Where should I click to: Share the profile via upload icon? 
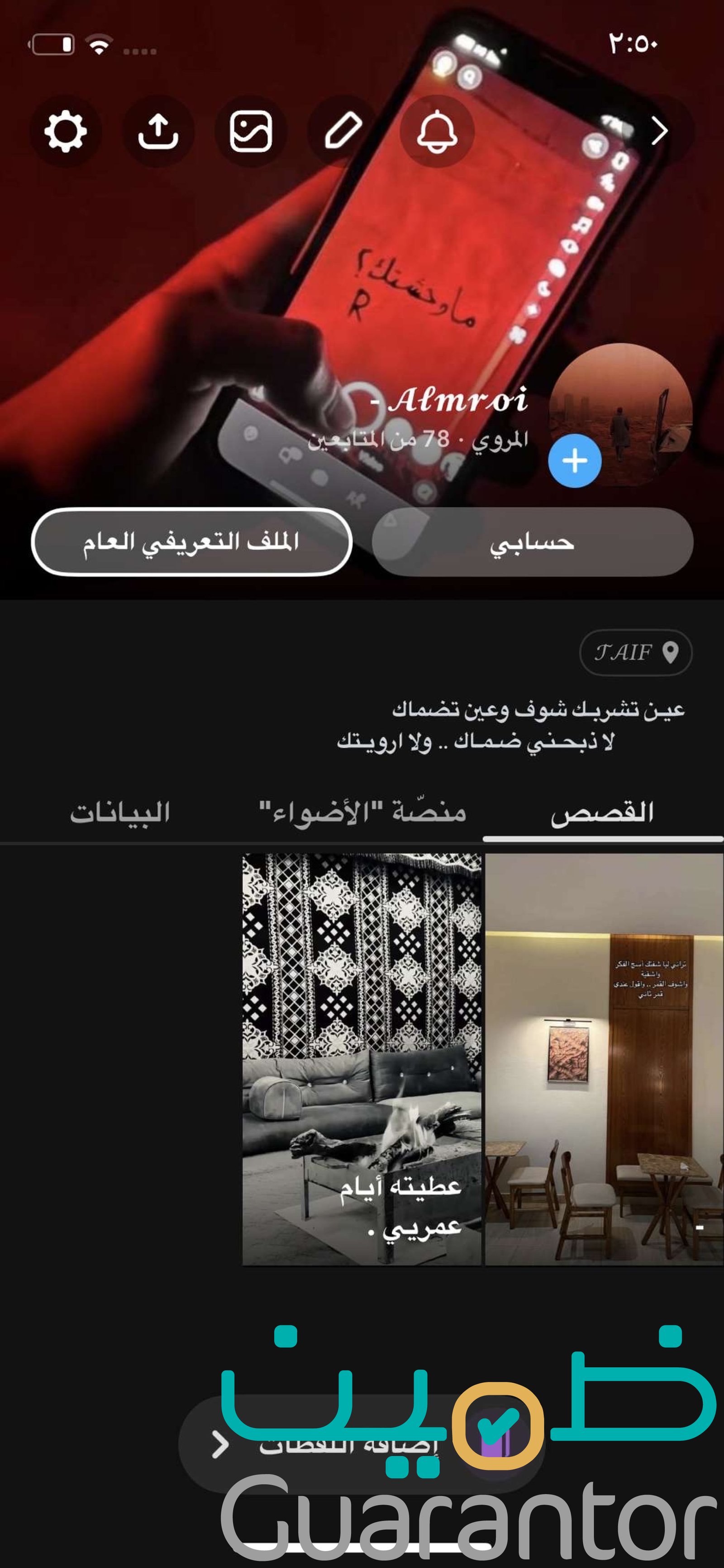coord(158,131)
